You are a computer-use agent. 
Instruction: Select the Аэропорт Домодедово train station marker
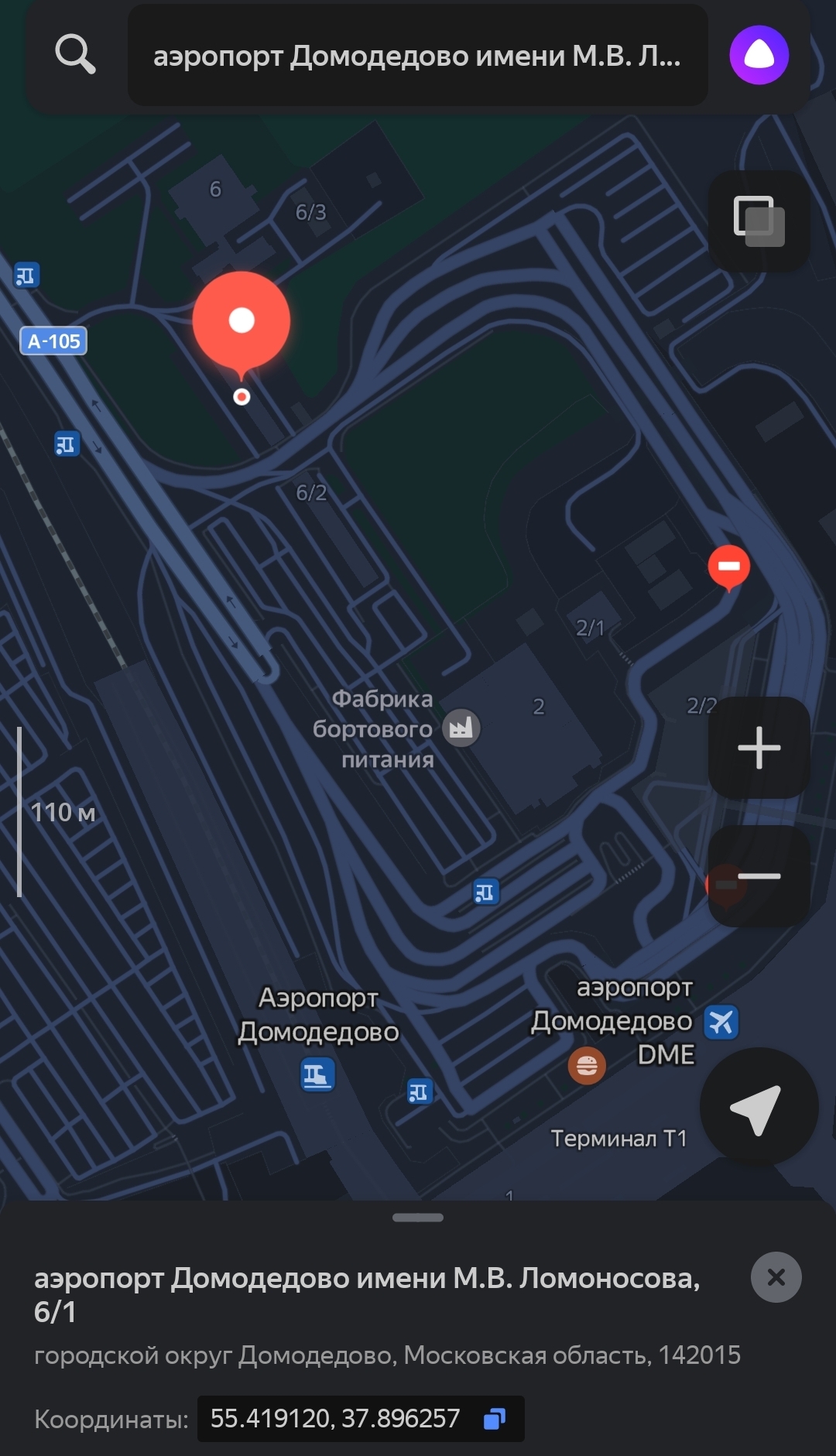317,1075
